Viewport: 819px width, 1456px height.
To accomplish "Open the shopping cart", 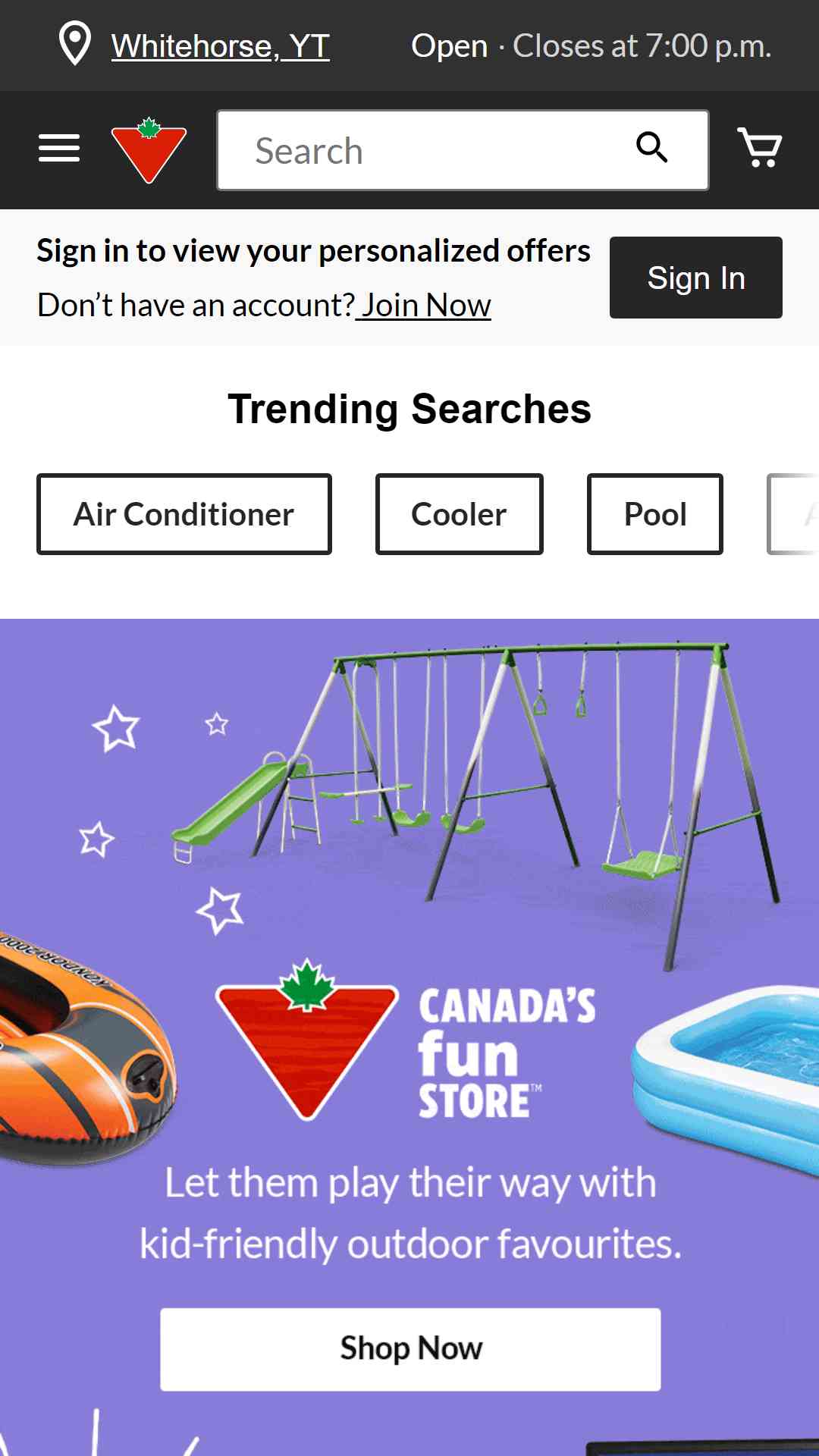I will point(760,147).
